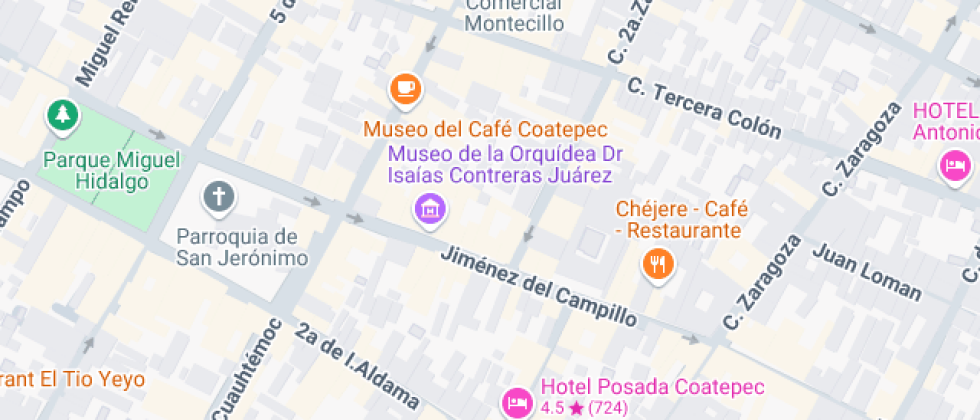The height and width of the screenshot is (420, 980).
Task: View Chéjere Café Restaurante place pin
Action: tap(658, 265)
